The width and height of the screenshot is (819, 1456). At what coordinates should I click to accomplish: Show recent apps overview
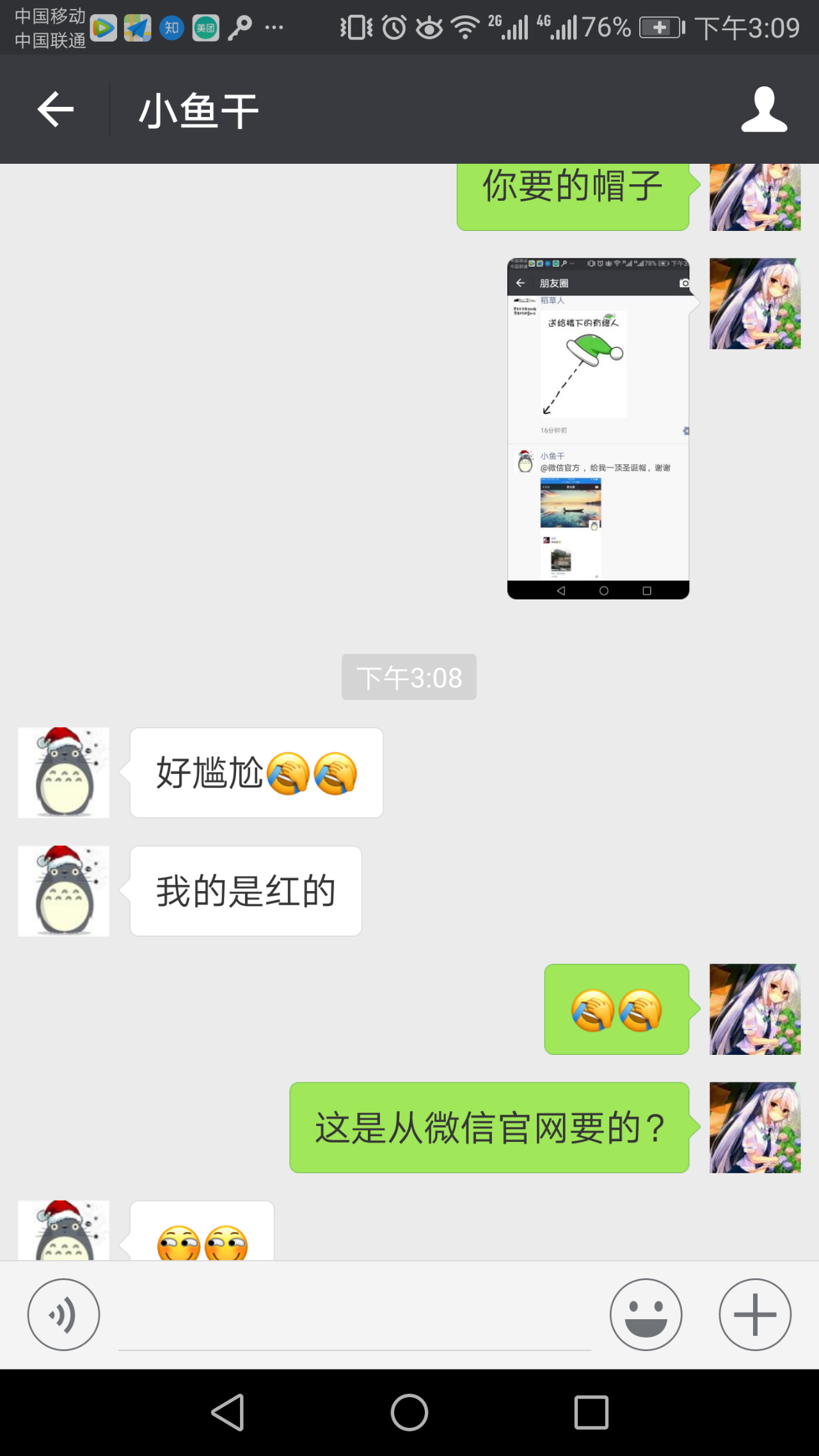tap(591, 1412)
